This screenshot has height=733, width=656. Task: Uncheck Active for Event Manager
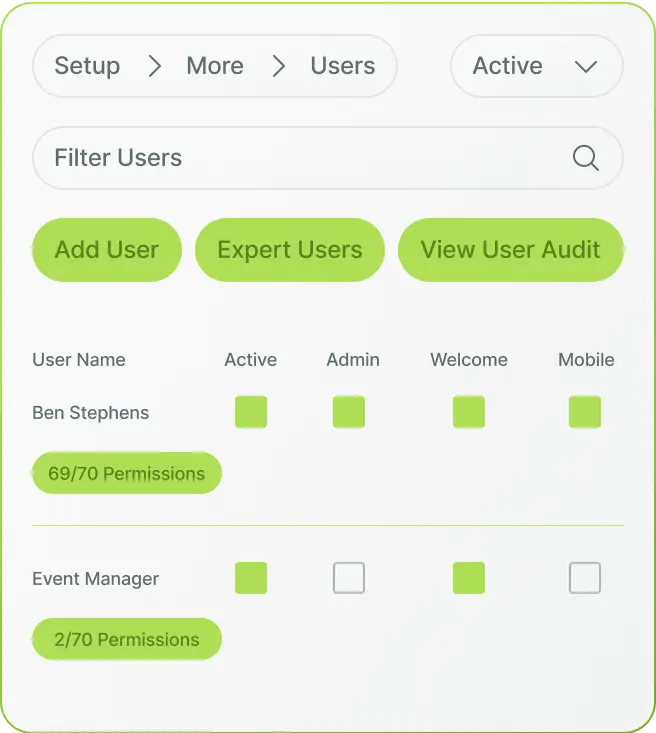click(251, 578)
